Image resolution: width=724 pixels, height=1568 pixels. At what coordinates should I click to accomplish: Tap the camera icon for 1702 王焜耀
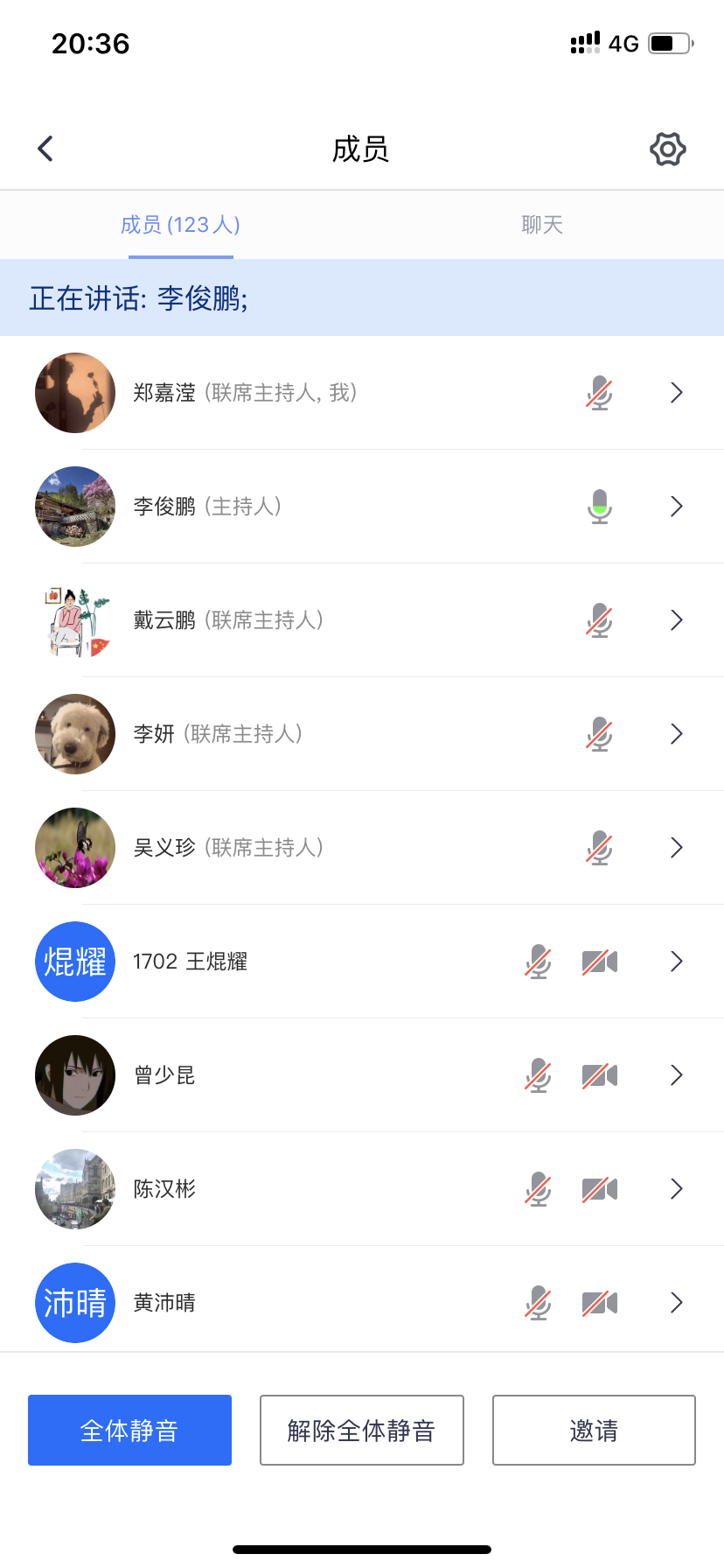pos(600,962)
